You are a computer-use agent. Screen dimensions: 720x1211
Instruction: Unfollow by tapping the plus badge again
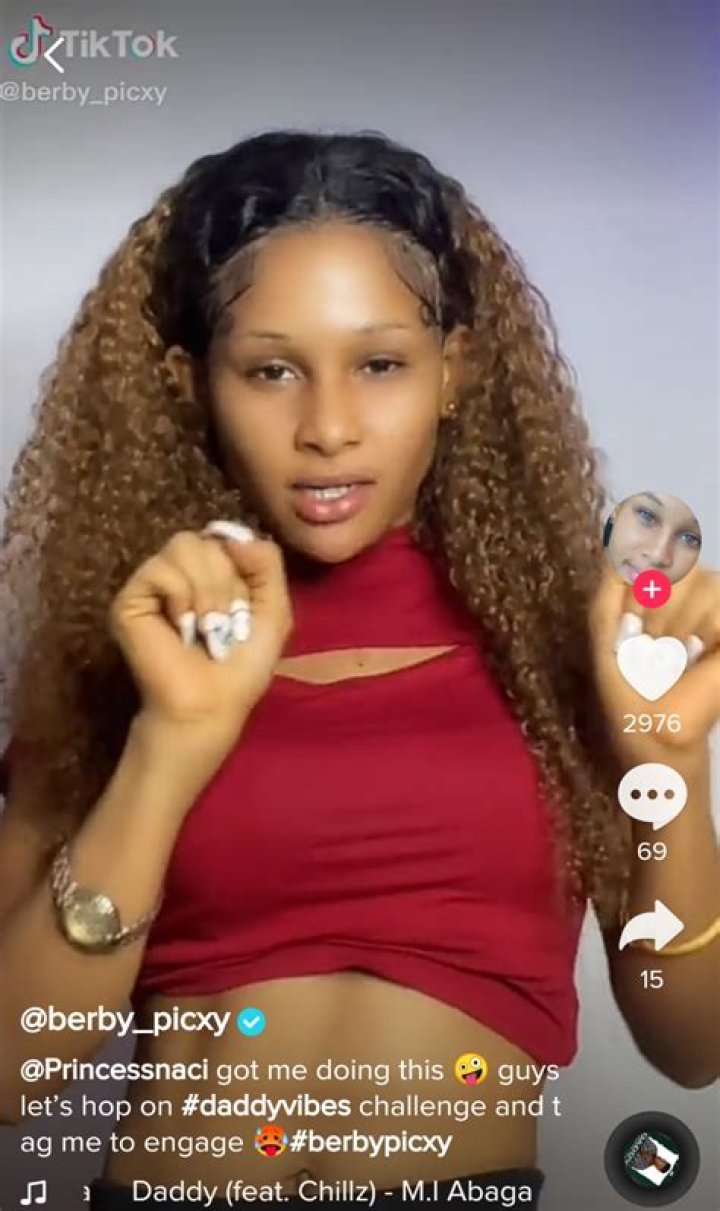point(653,590)
